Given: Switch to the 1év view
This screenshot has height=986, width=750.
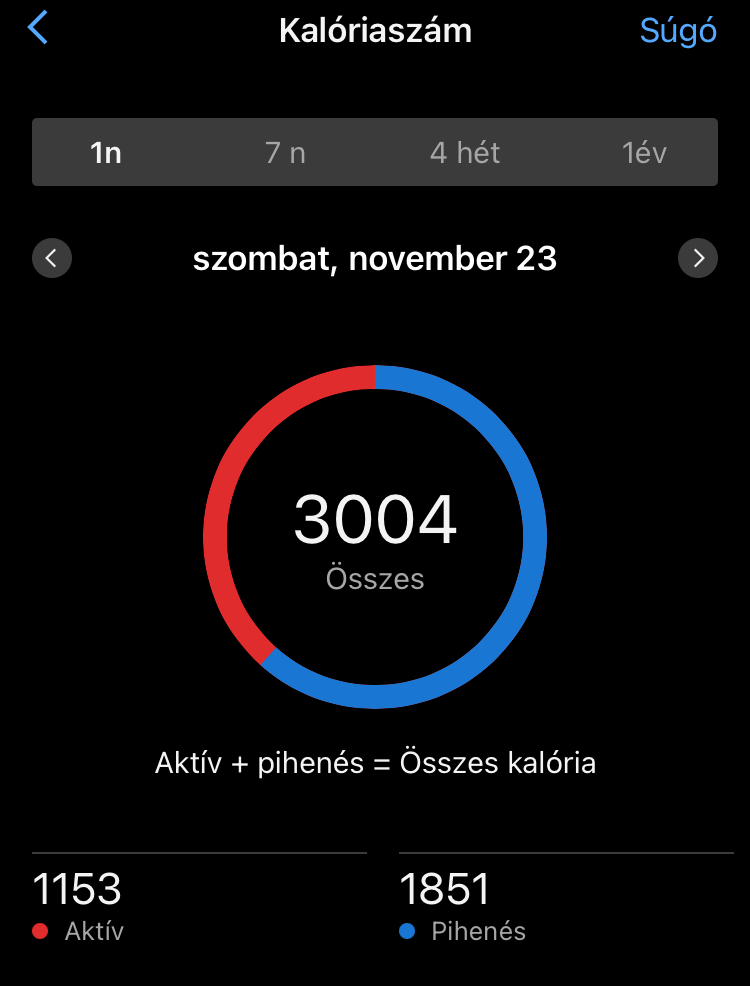Looking at the screenshot, I should click(644, 153).
